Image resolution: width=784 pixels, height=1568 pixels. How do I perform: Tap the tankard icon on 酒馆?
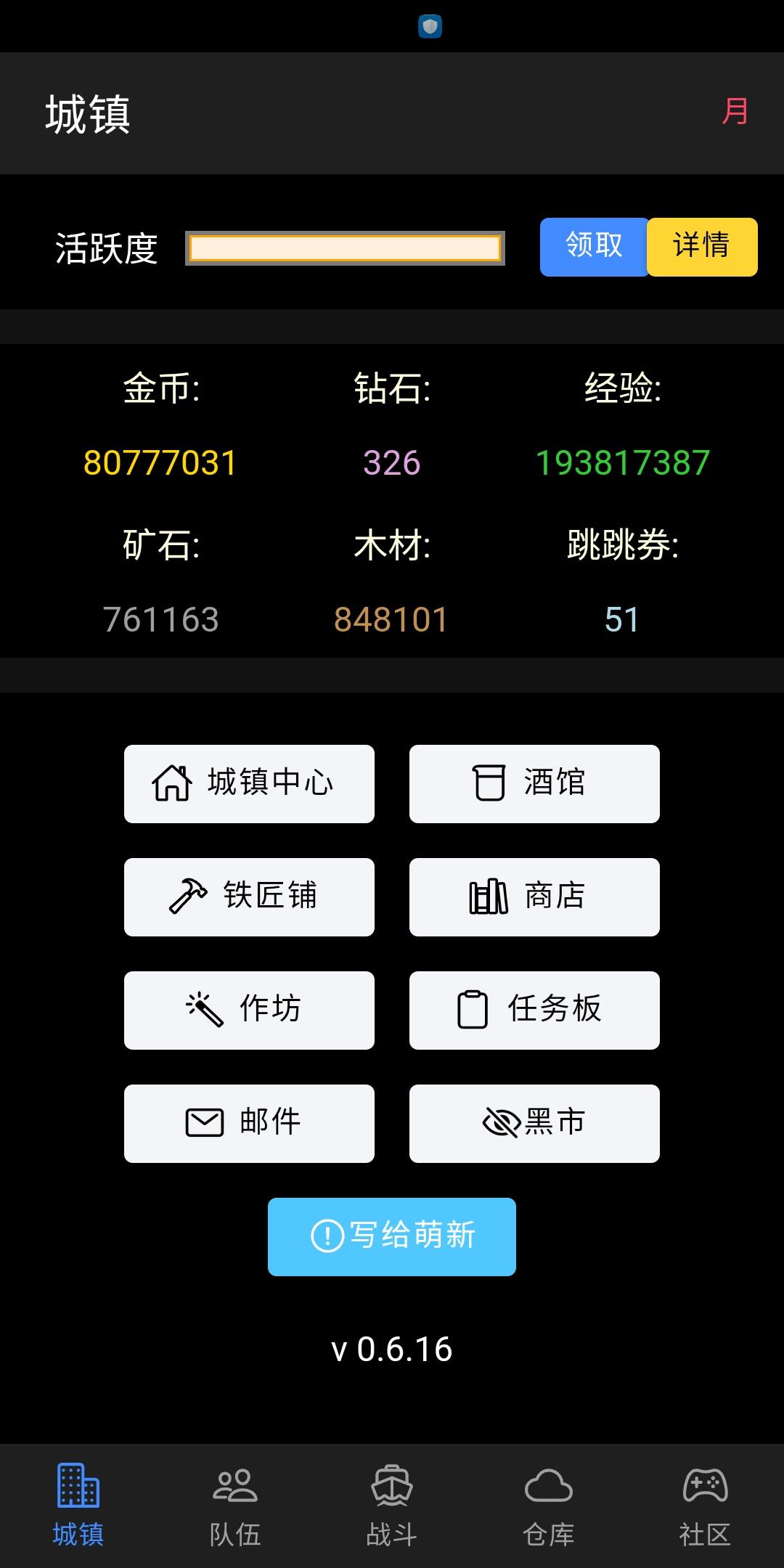[491, 783]
